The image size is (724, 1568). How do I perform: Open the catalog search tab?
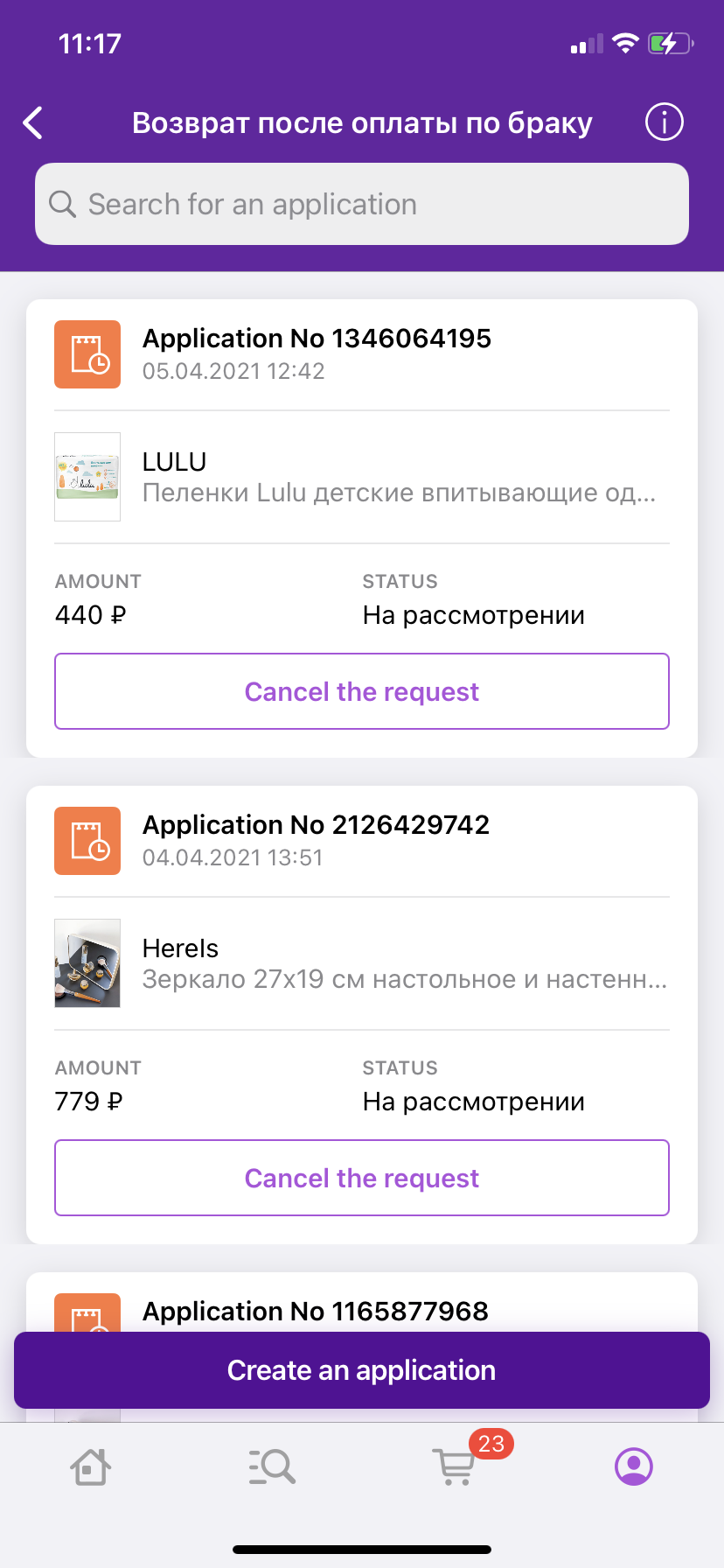(272, 1466)
